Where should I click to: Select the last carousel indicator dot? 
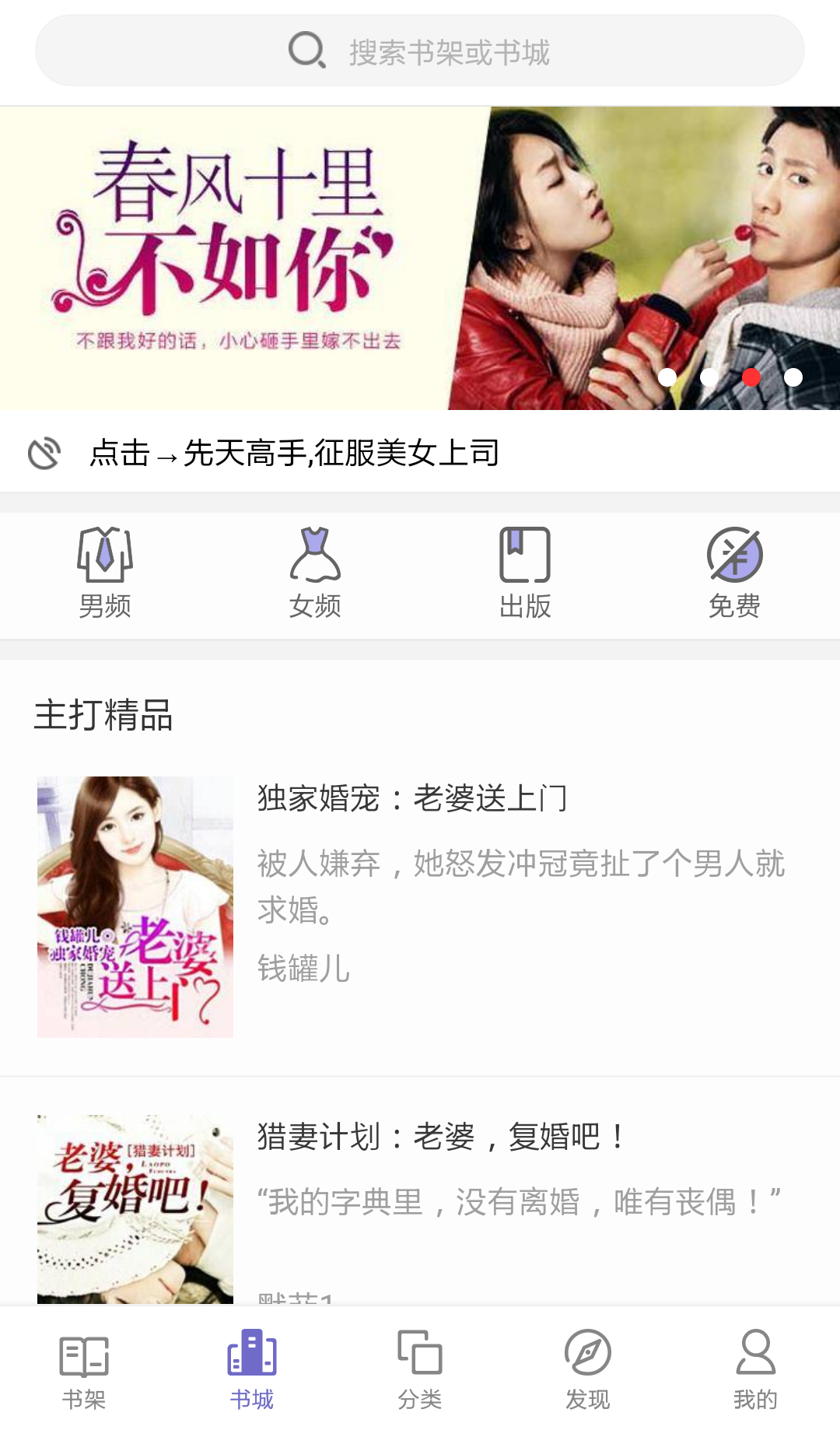point(793,377)
